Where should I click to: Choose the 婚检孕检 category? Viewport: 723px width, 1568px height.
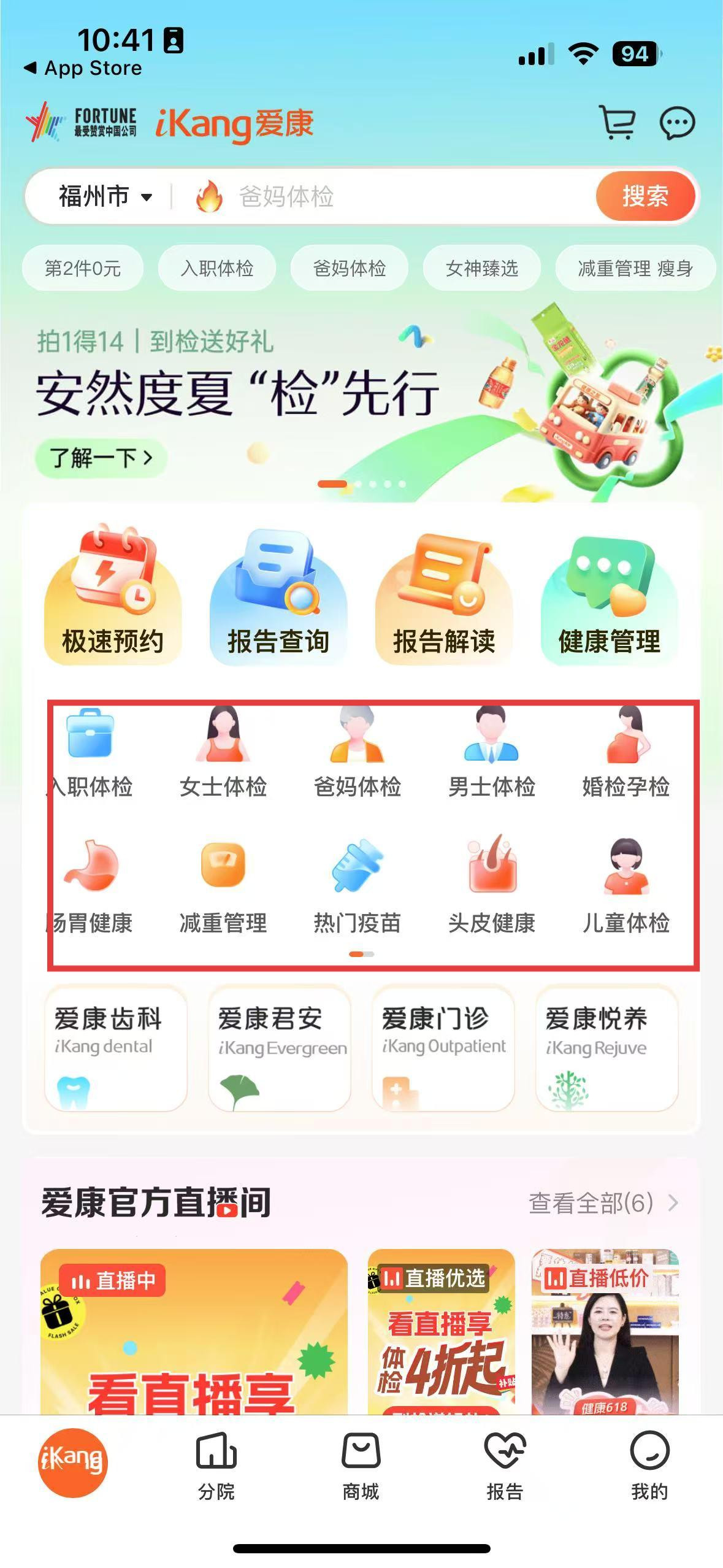click(625, 752)
